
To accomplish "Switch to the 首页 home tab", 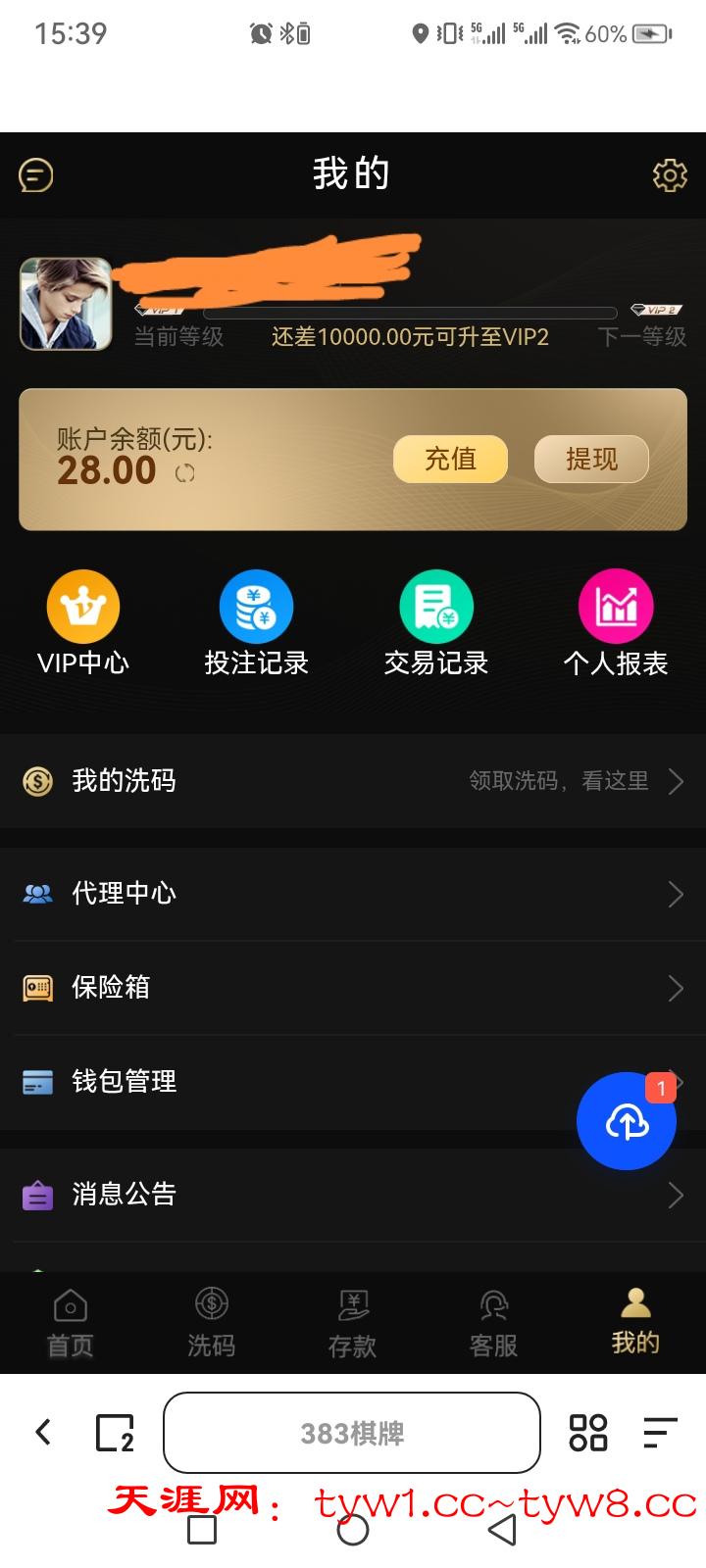I will (x=71, y=1323).
